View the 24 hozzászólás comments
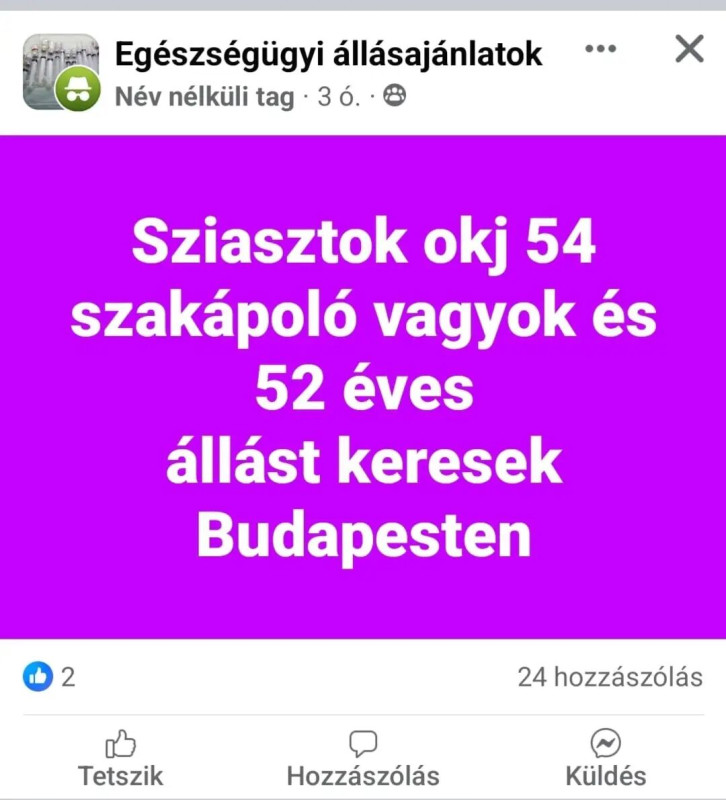 pyautogui.click(x=609, y=677)
